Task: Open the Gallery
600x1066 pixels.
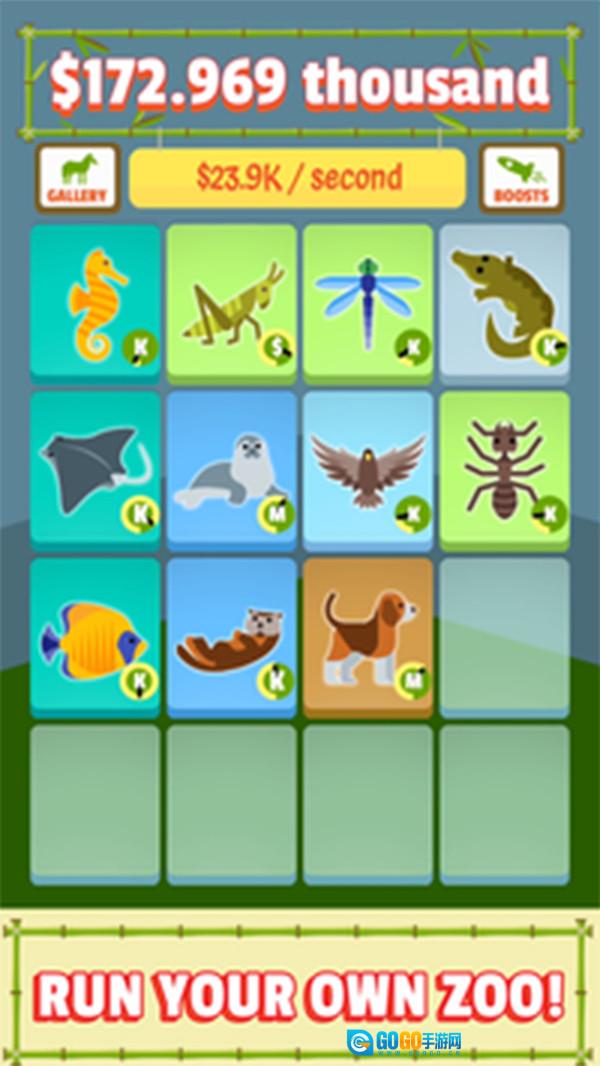Action: pyautogui.click(x=77, y=177)
